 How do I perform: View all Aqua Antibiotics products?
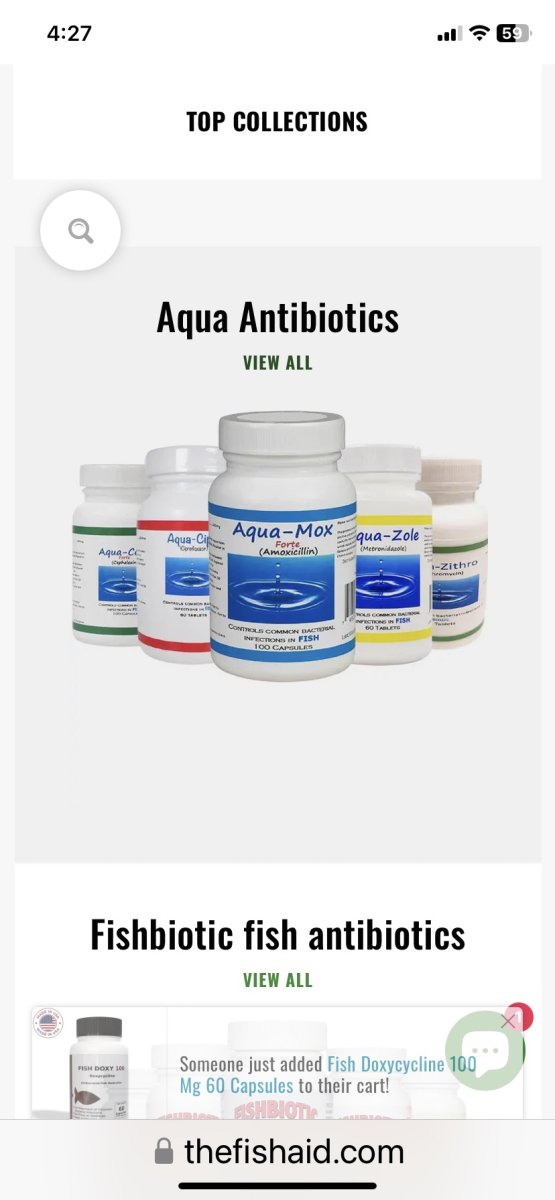(x=278, y=363)
